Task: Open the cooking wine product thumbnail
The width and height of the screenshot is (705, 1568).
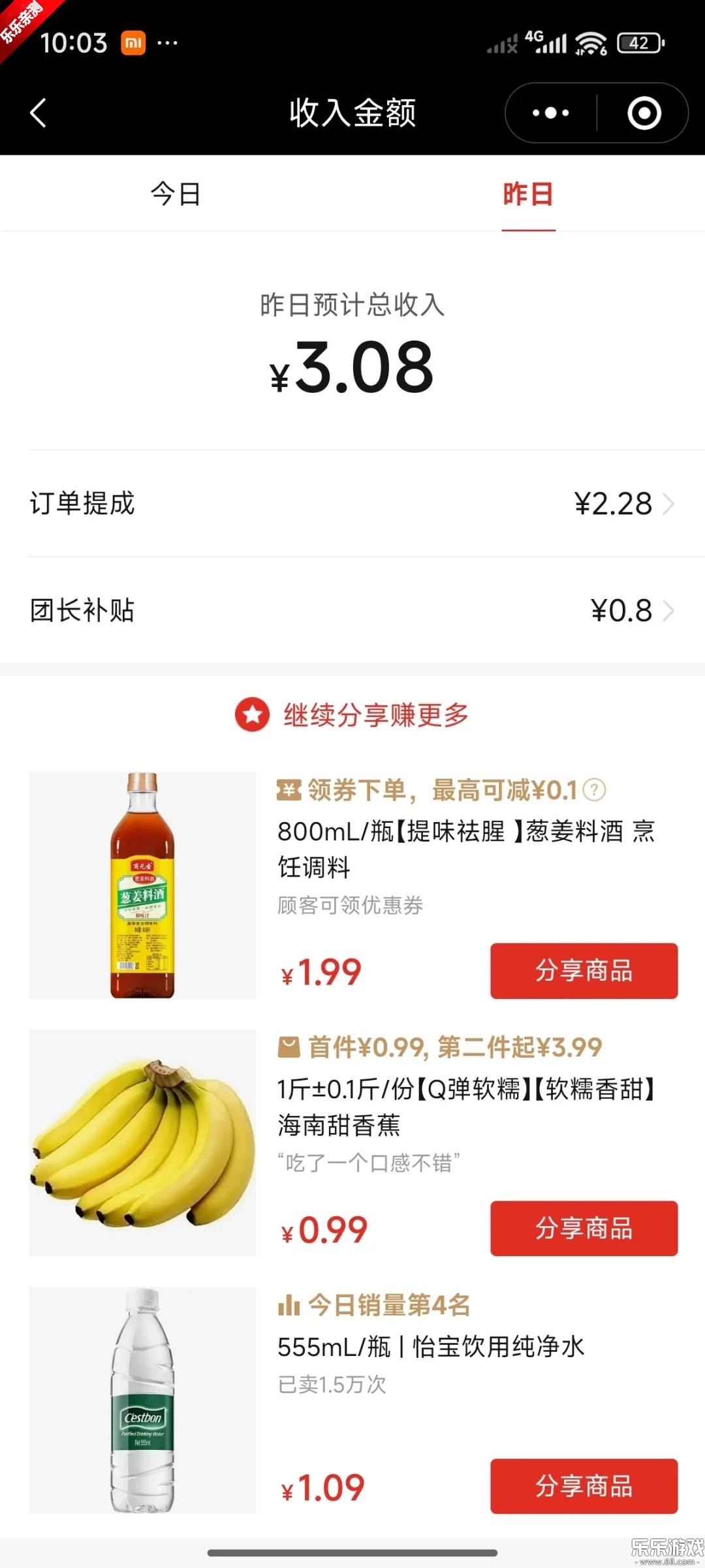Action: coord(142,885)
